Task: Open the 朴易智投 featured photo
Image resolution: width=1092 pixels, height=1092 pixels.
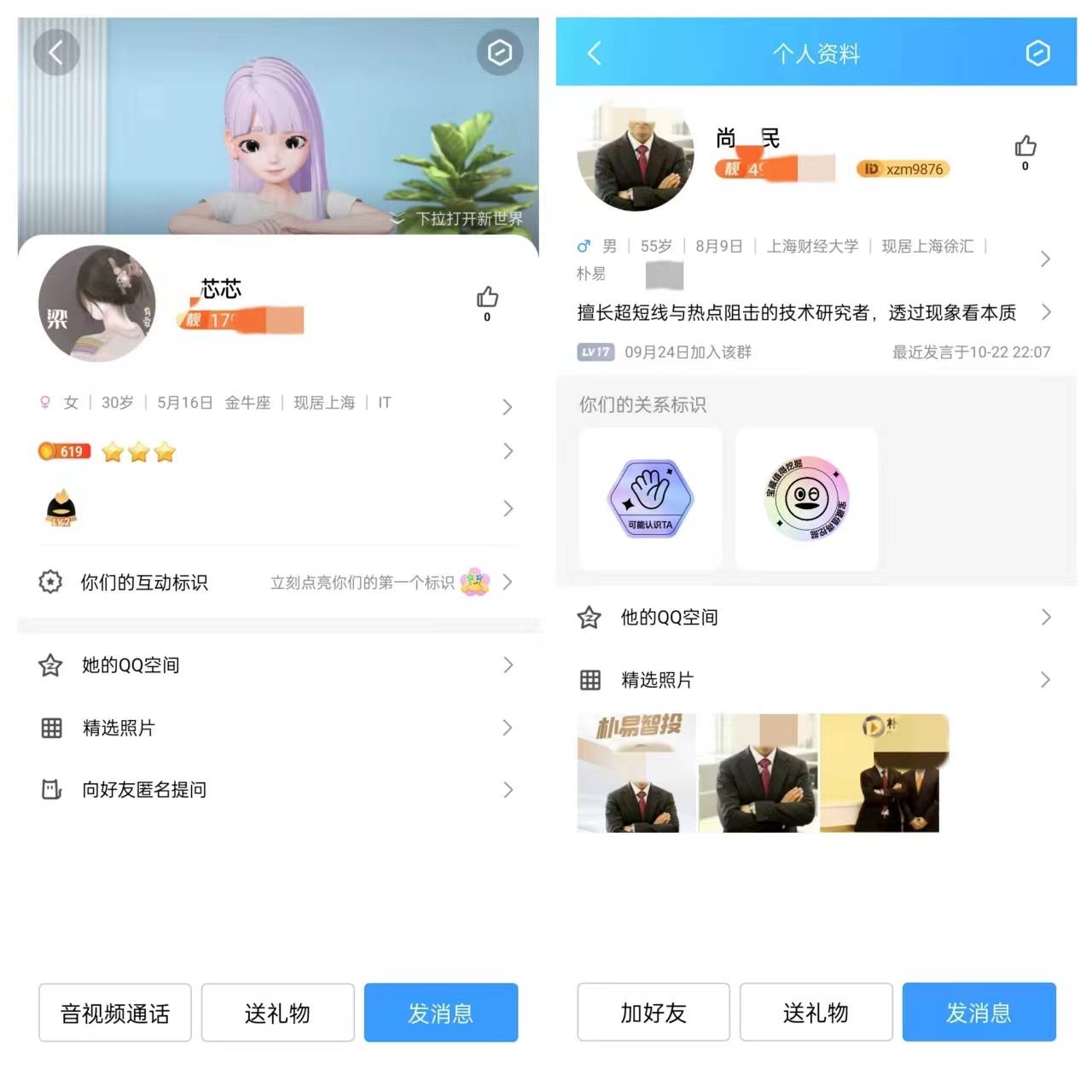Action: click(x=636, y=773)
